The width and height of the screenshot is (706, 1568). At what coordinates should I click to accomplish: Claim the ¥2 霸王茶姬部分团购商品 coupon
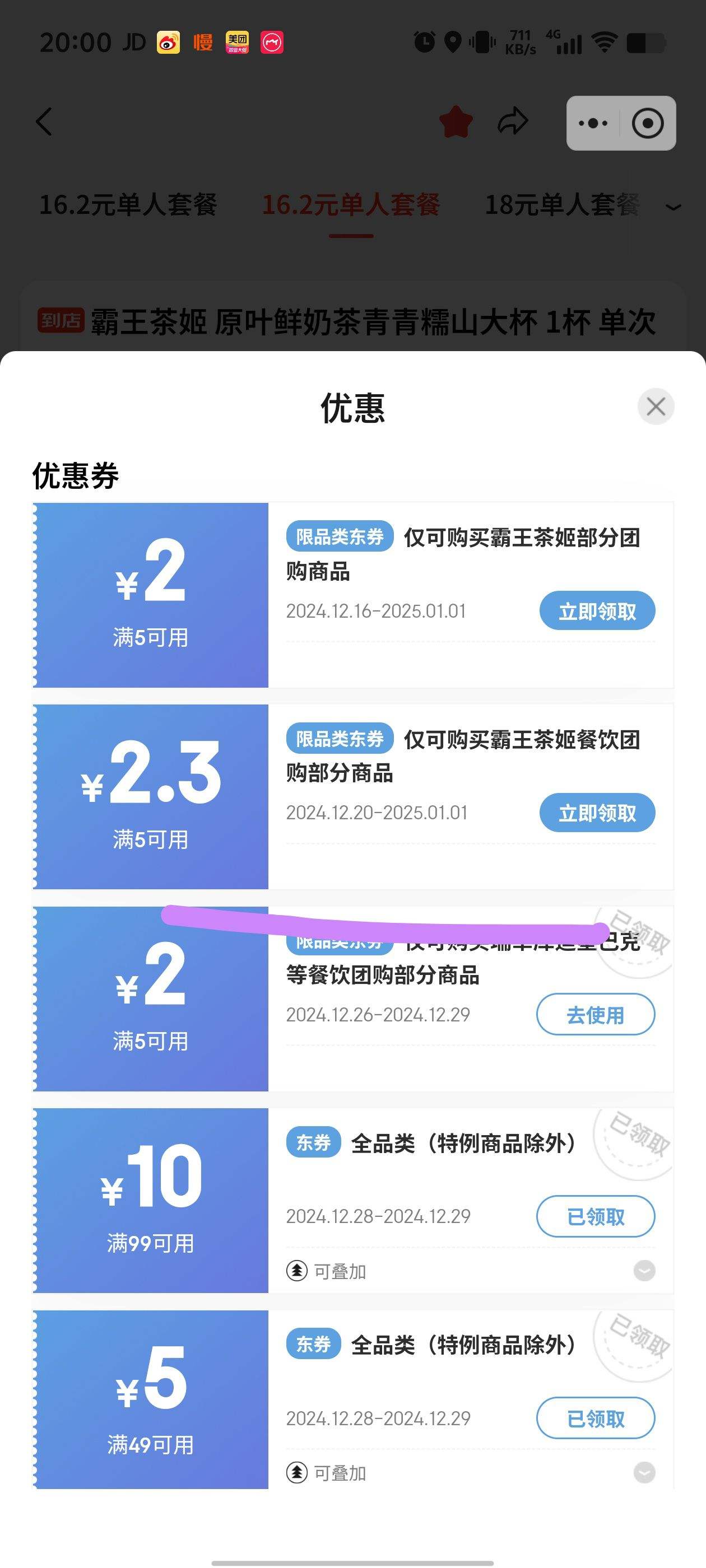(597, 610)
